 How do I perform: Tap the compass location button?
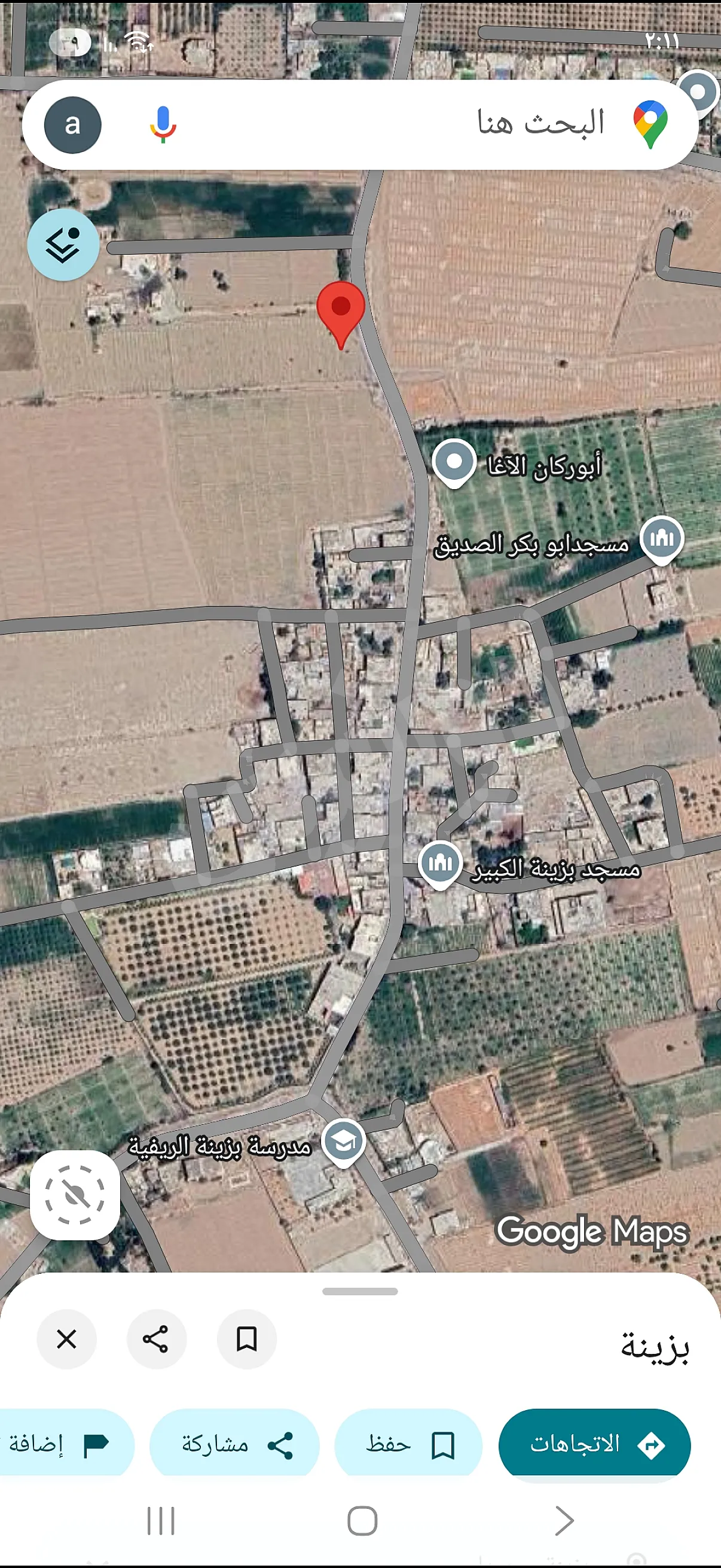coord(75,1195)
